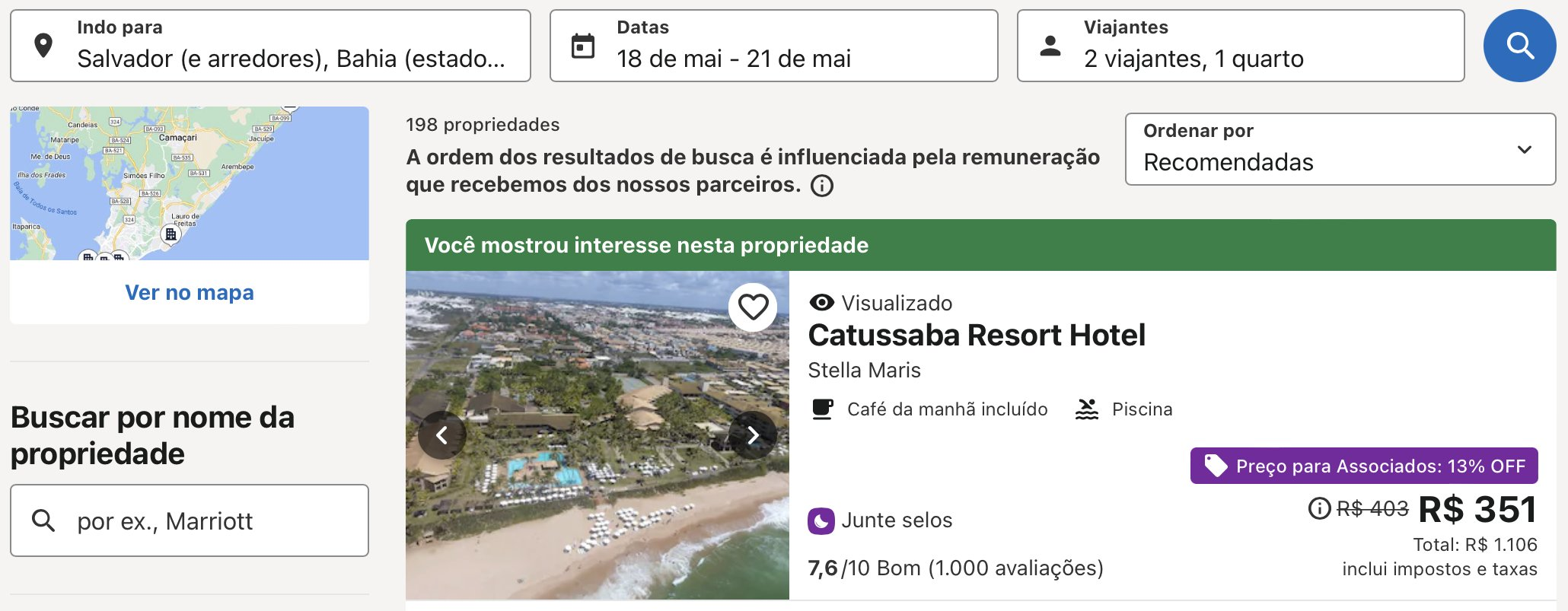Viewport: 1568px width, 611px height.
Task: Tap the blue search button
Action: pos(1519,46)
